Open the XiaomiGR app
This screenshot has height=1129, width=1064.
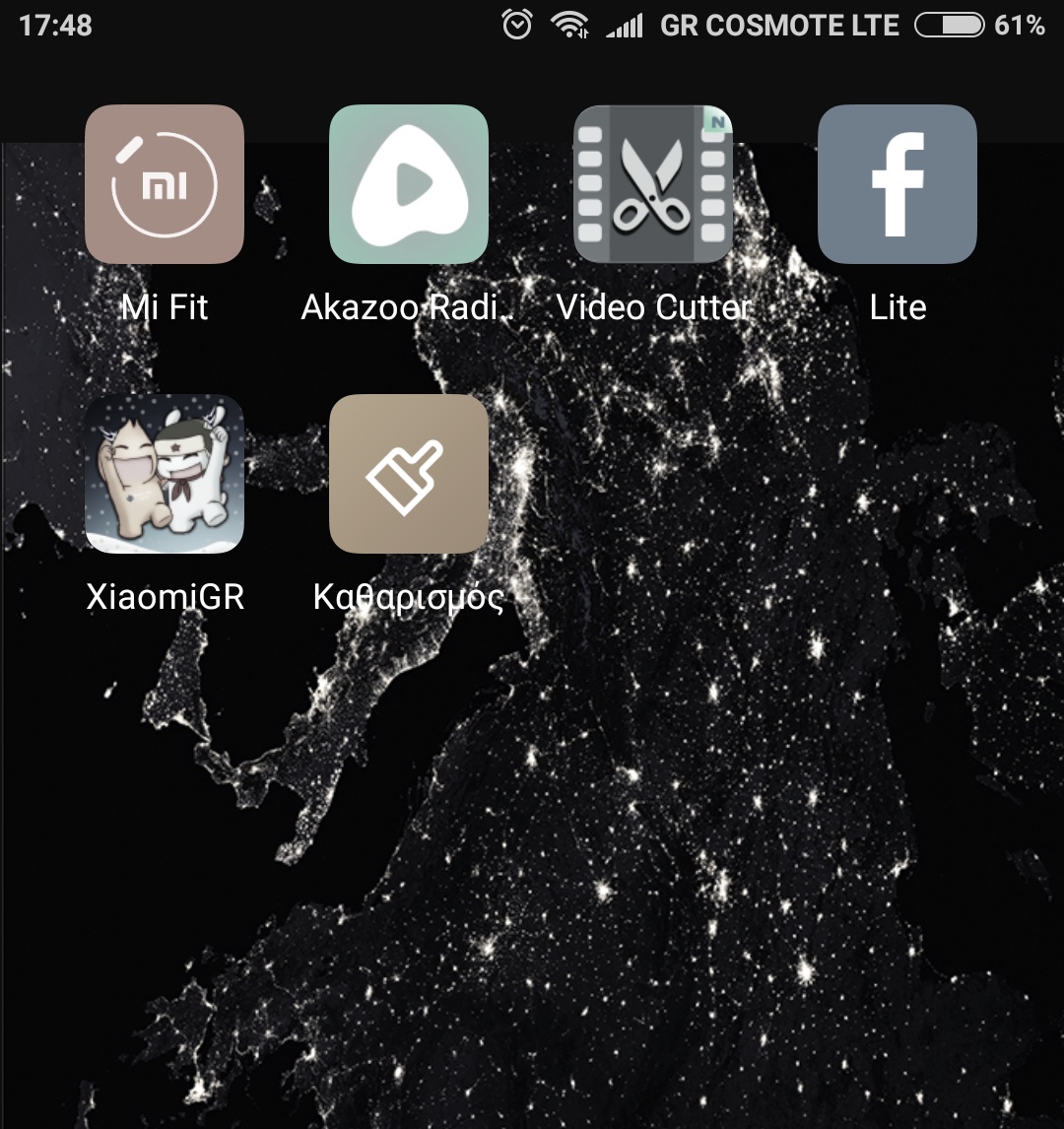point(164,474)
